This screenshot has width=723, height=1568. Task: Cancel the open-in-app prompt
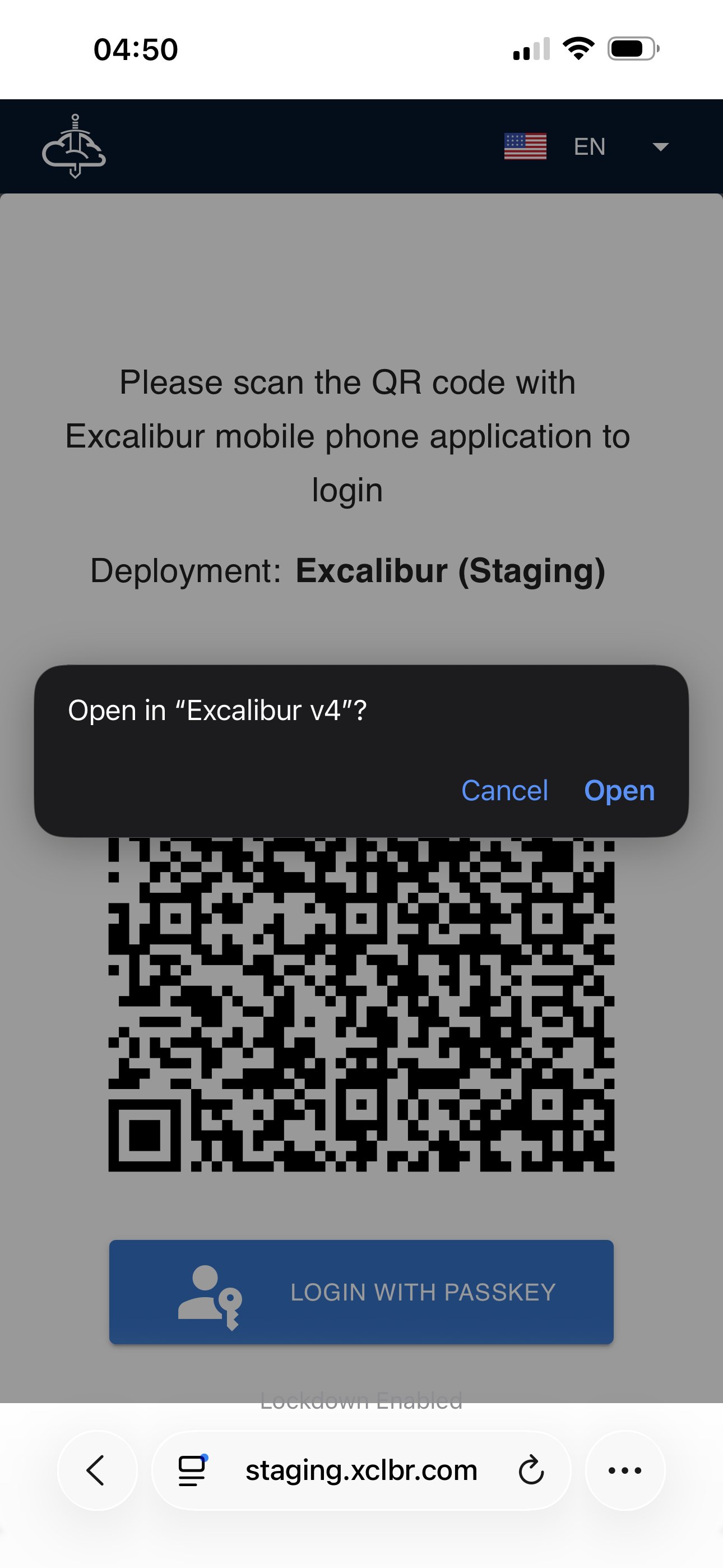[504, 791]
